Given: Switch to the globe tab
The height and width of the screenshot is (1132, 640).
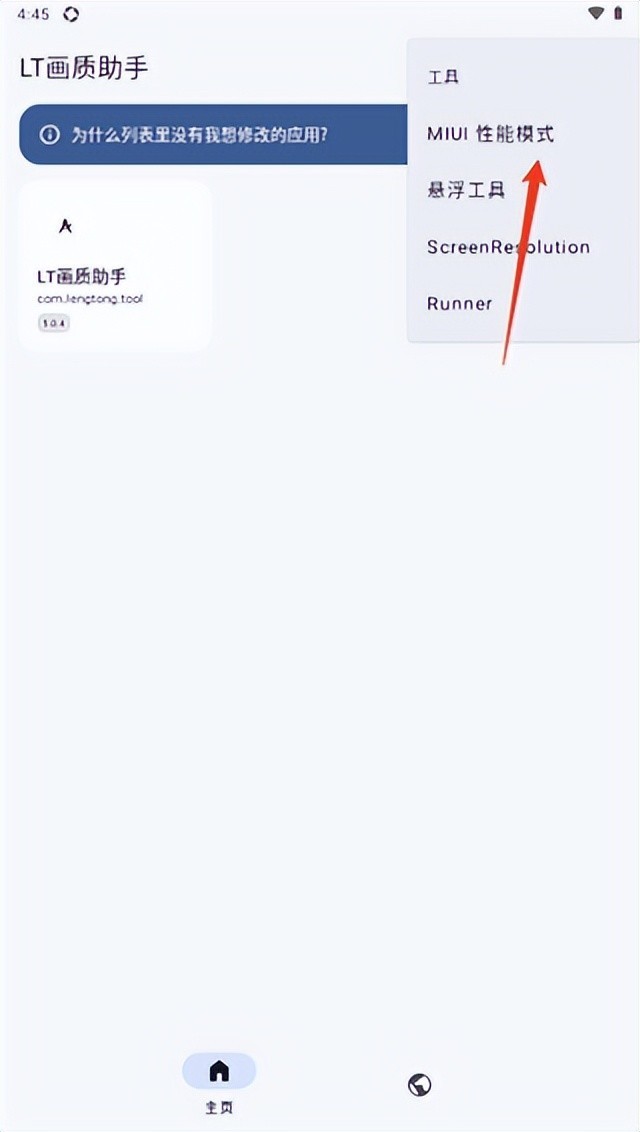Looking at the screenshot, I should click(420, 1084).
